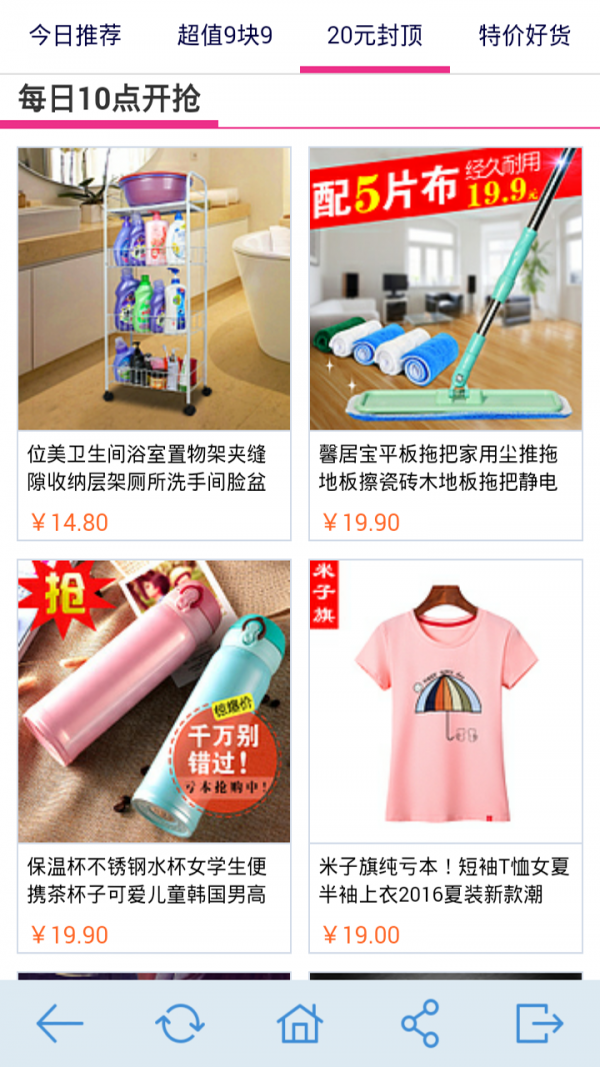
Task: Refresh the page
Action: pos(180,1024)
